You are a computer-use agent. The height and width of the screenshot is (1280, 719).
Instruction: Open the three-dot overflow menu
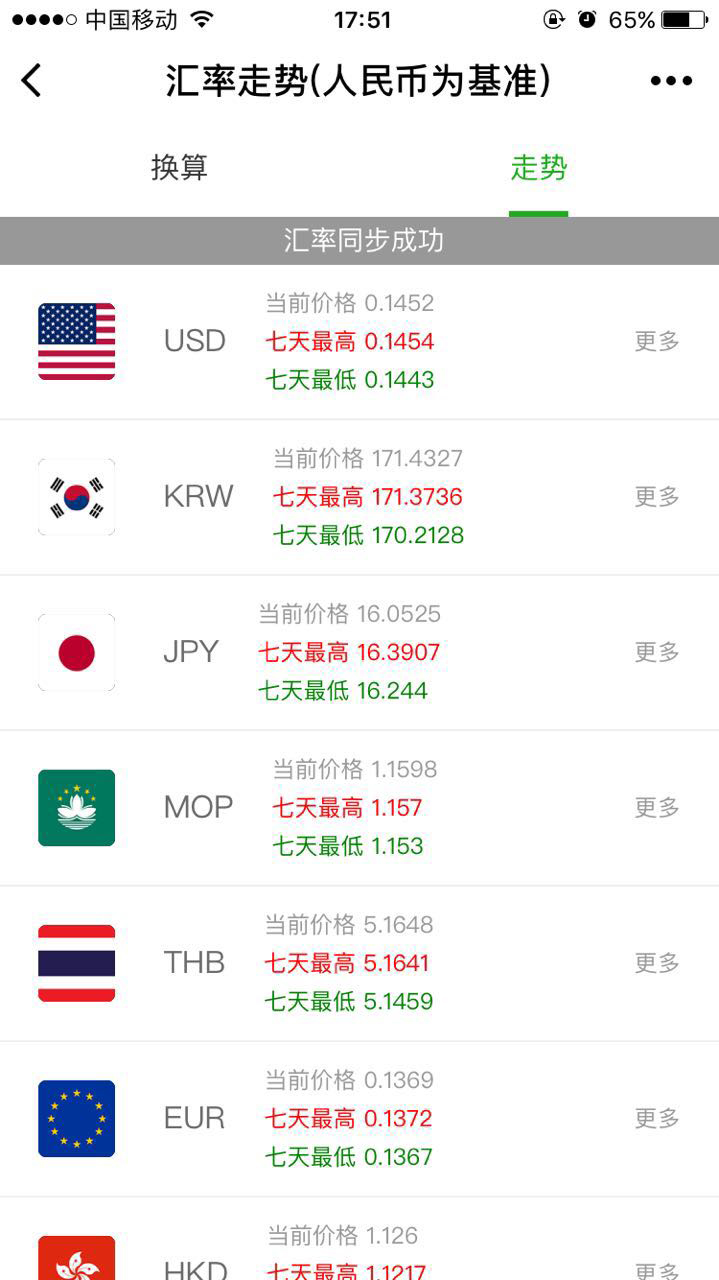point(671,81)
